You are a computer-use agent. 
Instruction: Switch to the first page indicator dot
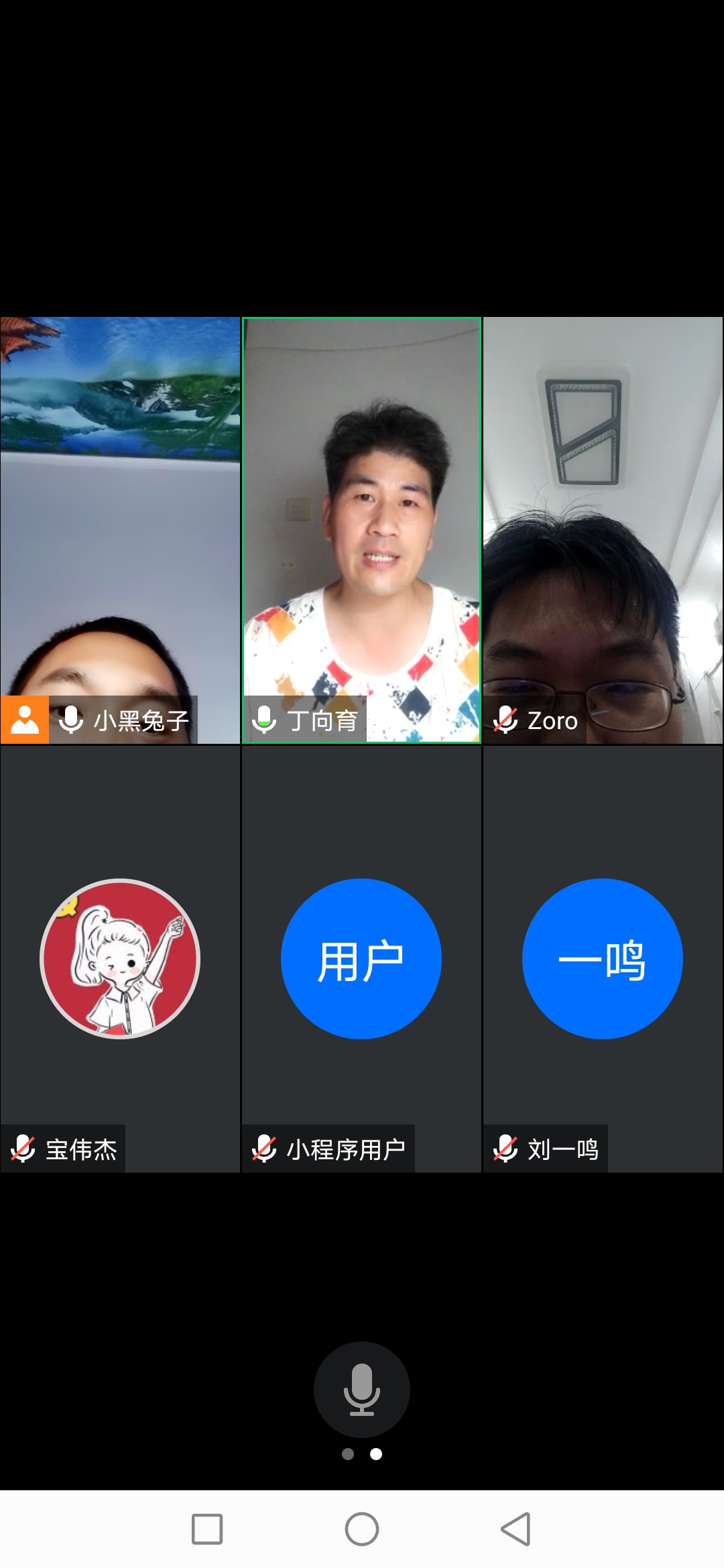pos(348,1453)
